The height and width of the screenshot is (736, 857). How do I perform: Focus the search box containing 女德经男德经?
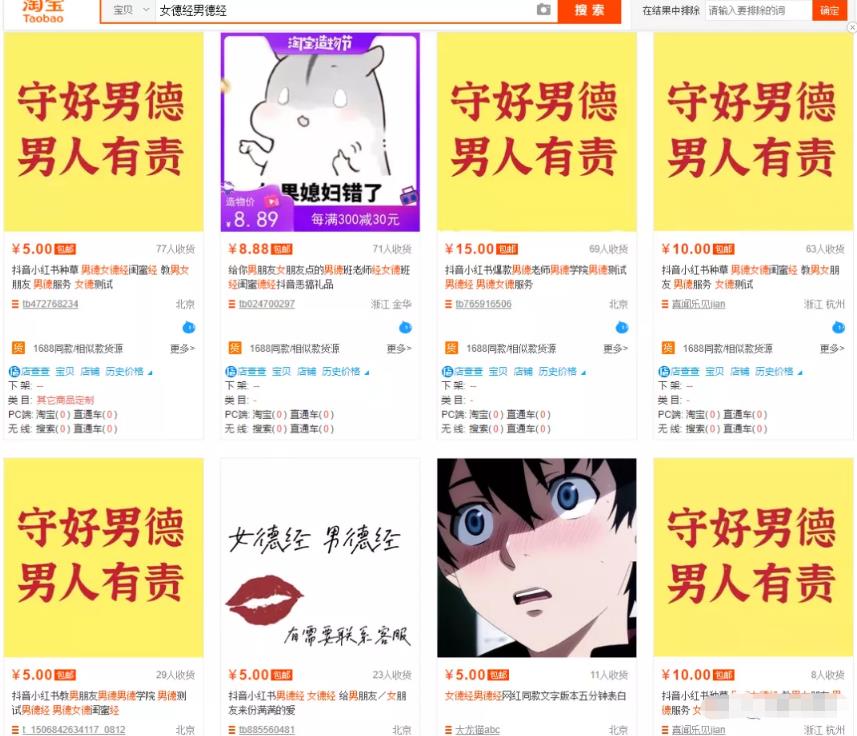tap(340, 10)
